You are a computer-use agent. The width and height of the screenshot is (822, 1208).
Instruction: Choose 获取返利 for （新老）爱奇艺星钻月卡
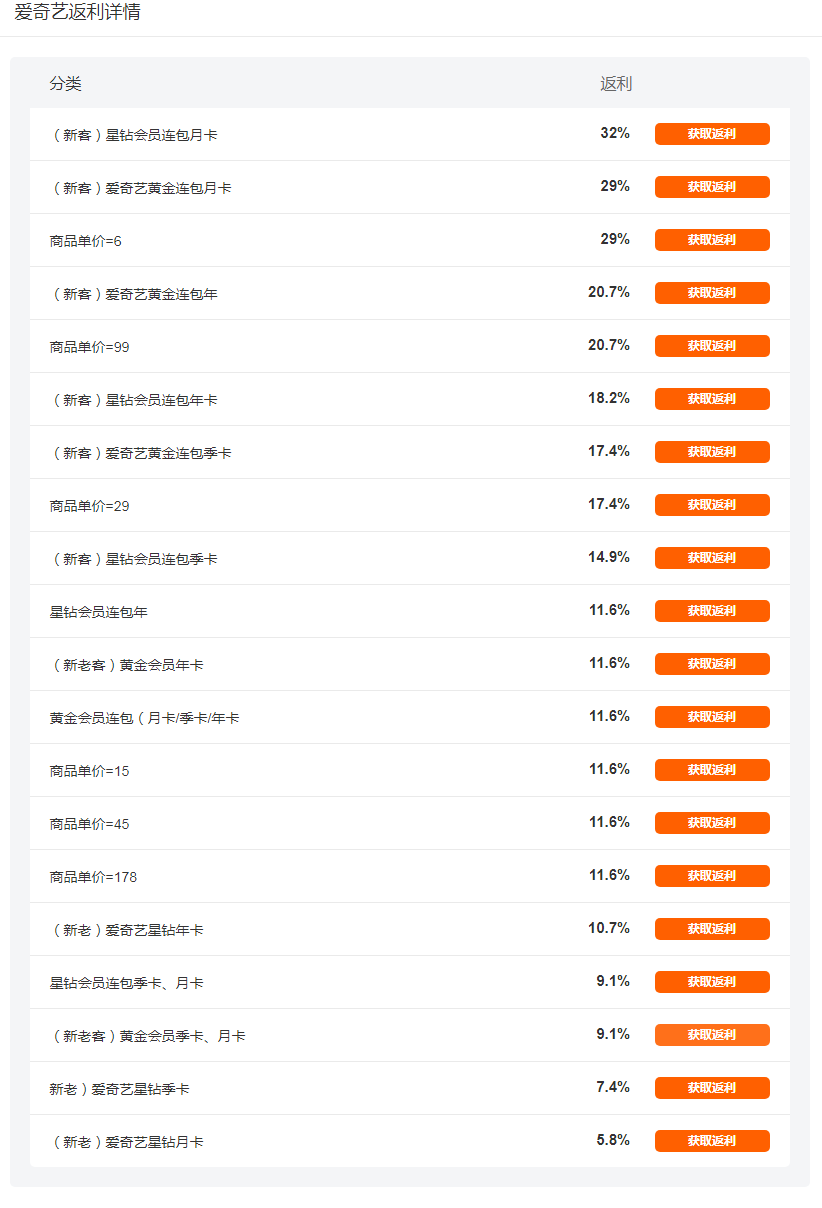[x=712, y=1141]
